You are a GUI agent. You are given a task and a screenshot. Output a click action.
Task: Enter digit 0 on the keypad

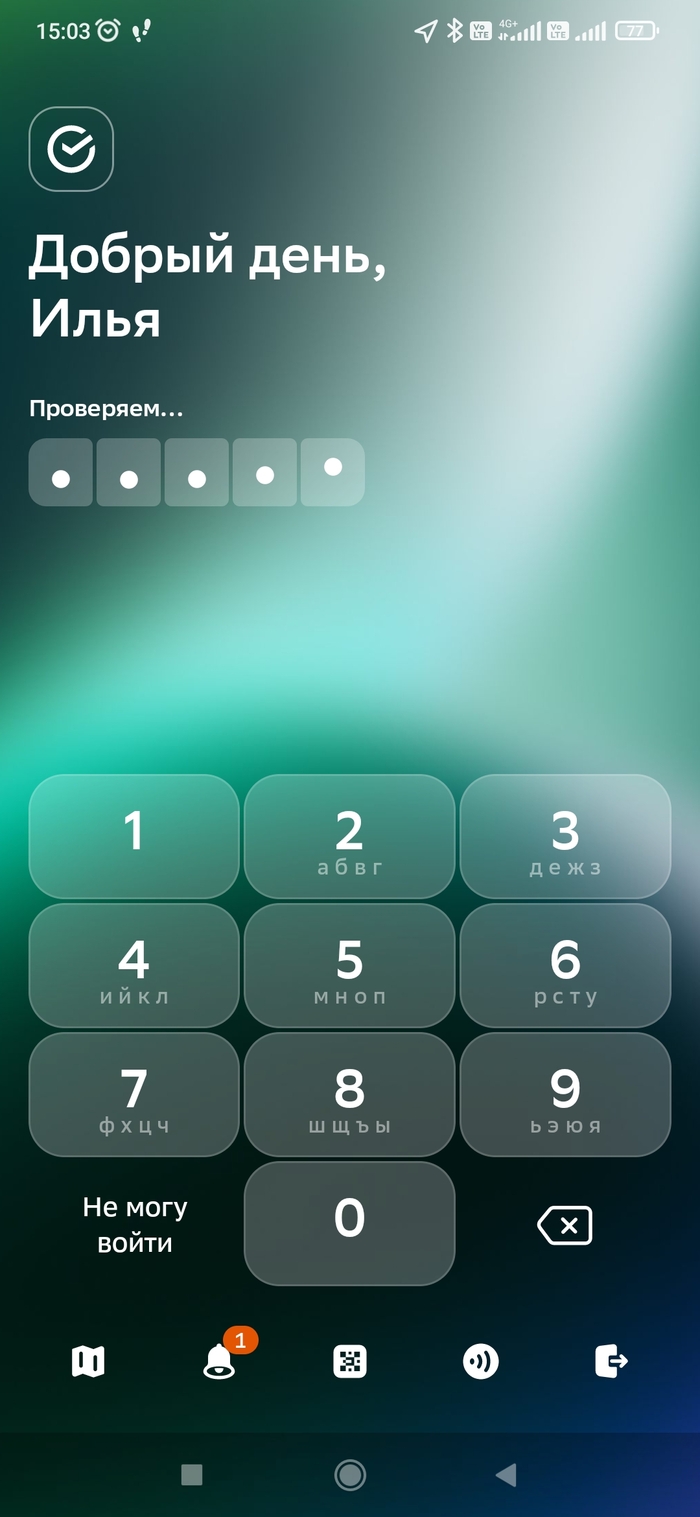pyautogui.click(x=349, y=1222)
